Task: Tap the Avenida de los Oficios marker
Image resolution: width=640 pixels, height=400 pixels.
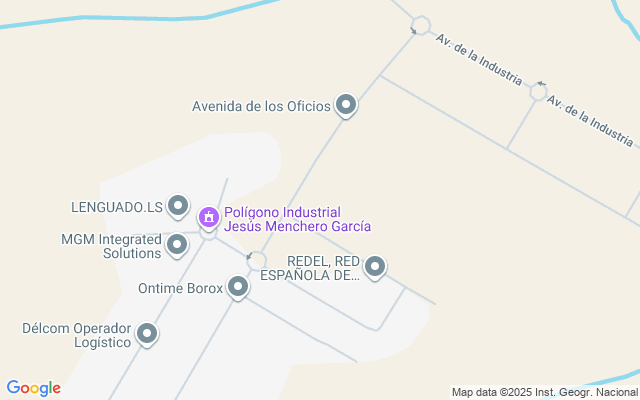Action: [346, 104]
